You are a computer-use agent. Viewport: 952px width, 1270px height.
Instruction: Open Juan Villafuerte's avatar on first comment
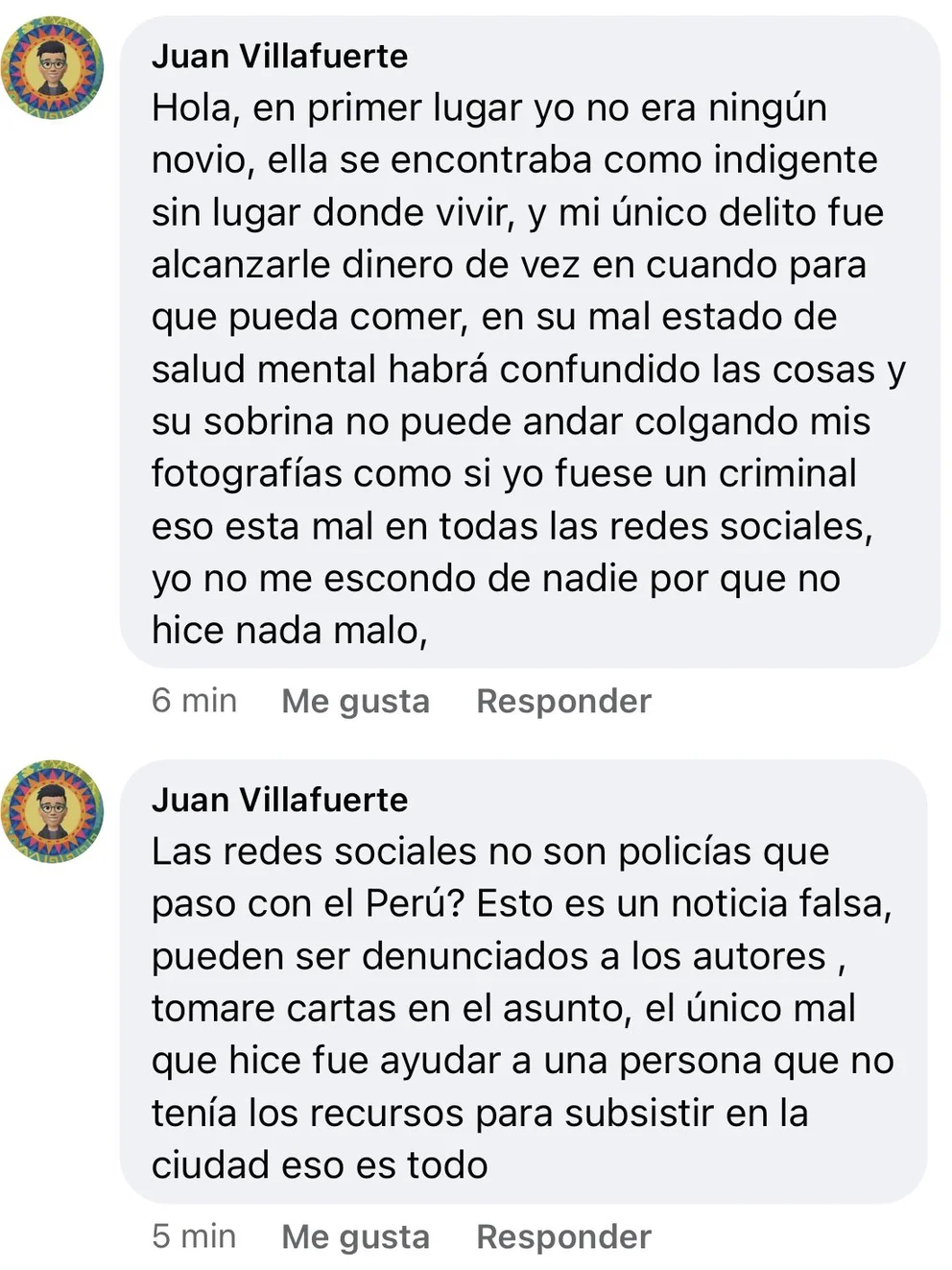53,68
